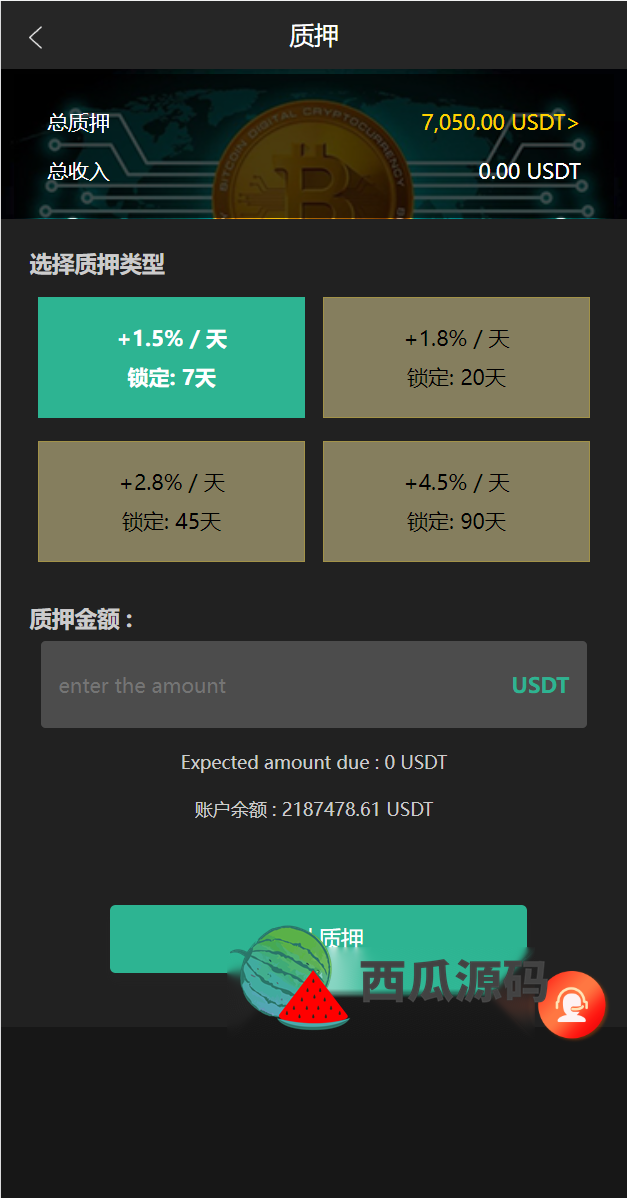Go back using the top-left arrow

coord(35,37)
